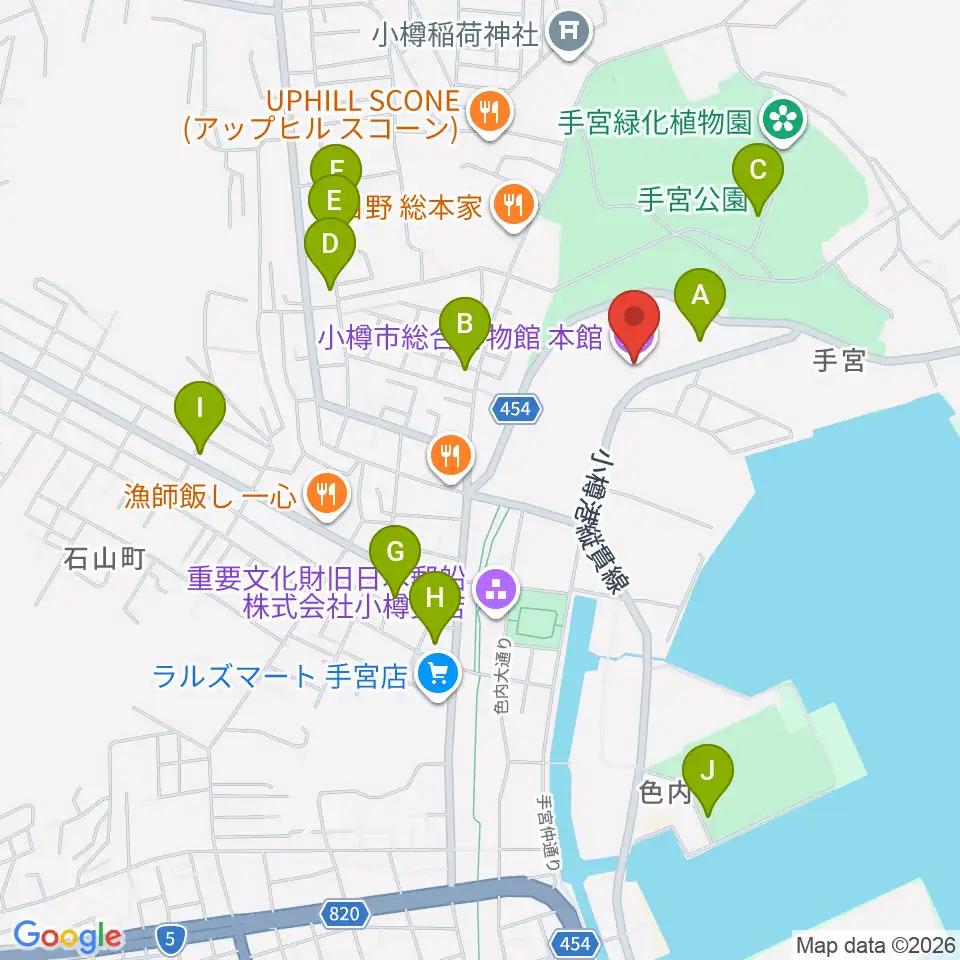Screen dimensions: 960x960
Task: Tap green marker A
Action: (x=700, y=296)
